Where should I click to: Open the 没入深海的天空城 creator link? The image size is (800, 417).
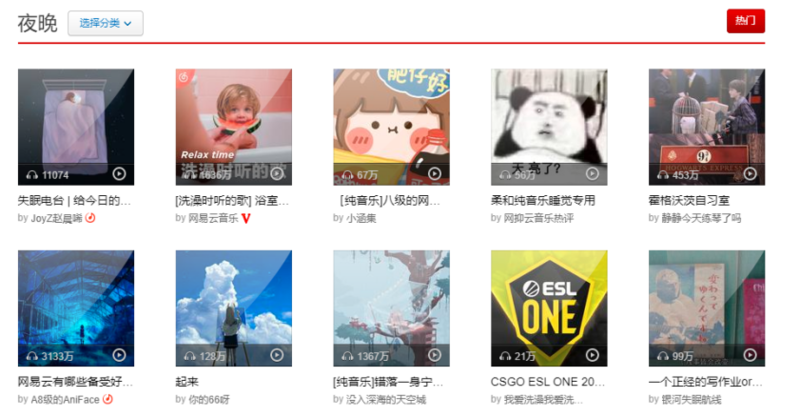coord(386,399)
